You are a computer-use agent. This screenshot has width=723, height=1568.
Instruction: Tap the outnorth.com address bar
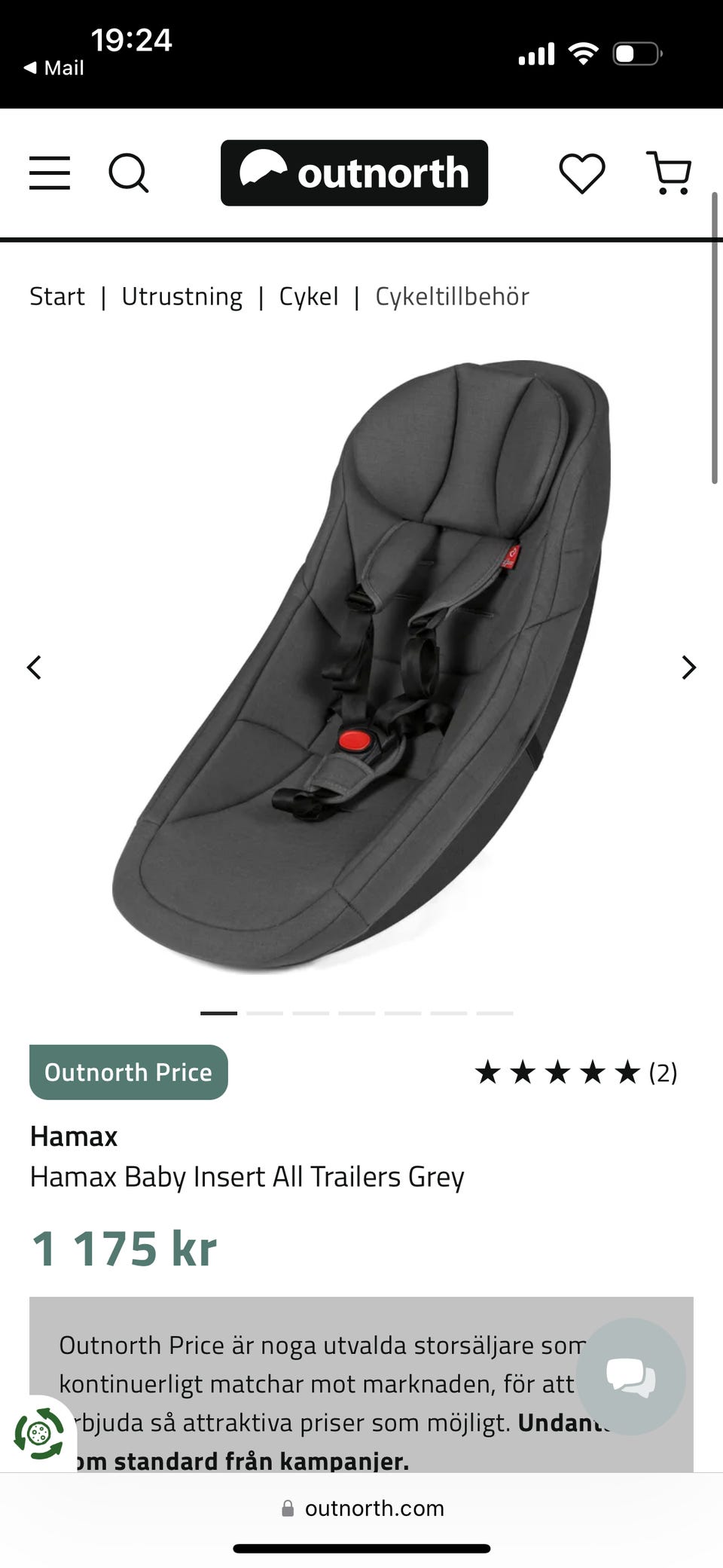click(x=362, y=1508)
